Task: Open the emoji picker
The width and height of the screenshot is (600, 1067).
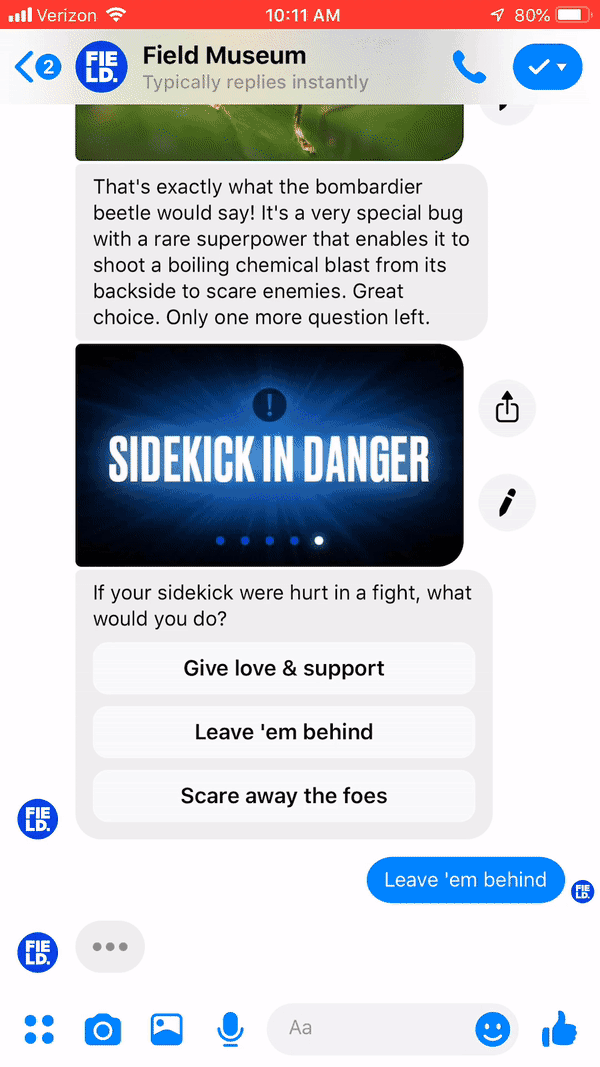Action: click(492, 1029)
